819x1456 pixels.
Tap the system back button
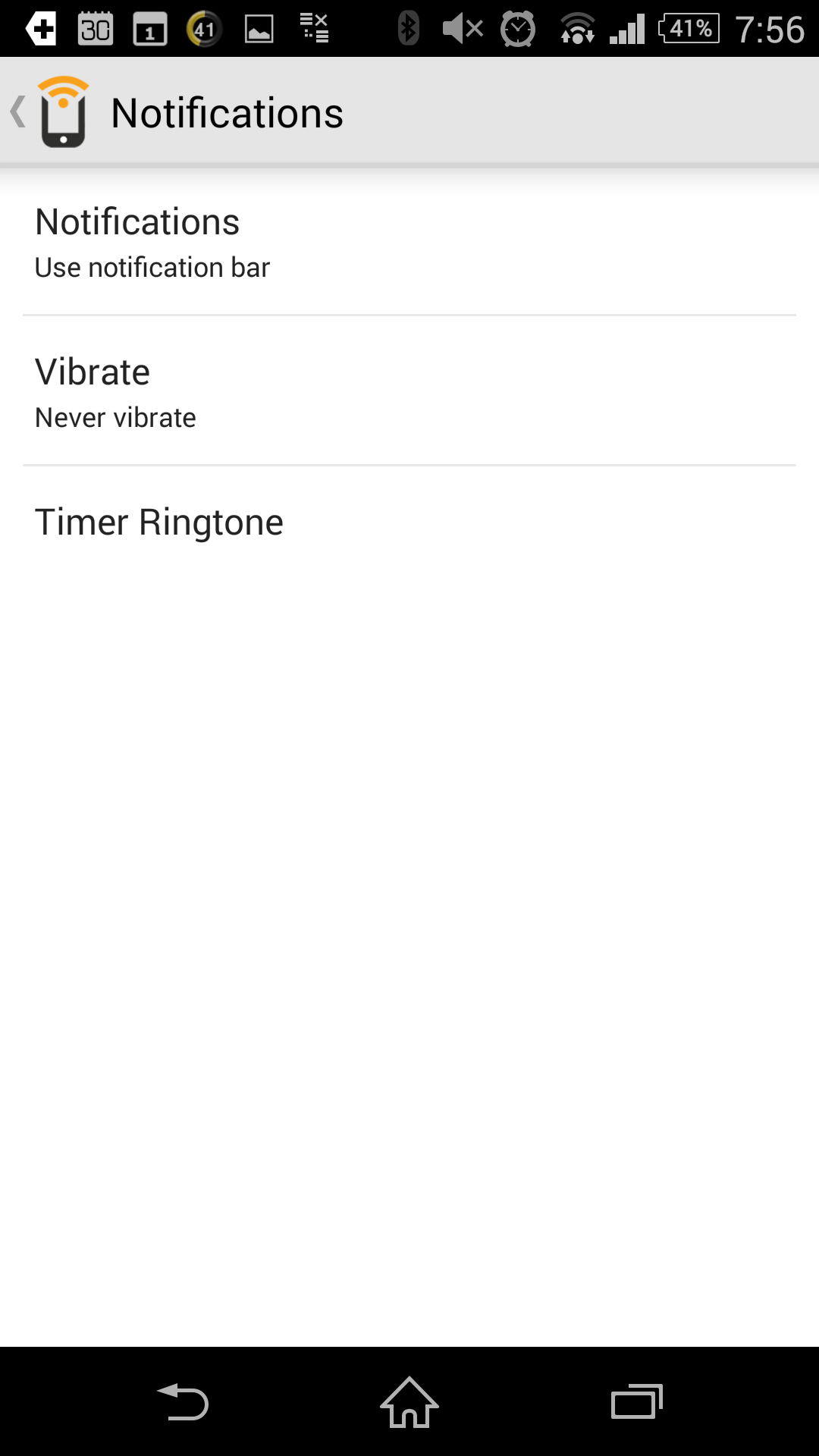(182, 1401)
